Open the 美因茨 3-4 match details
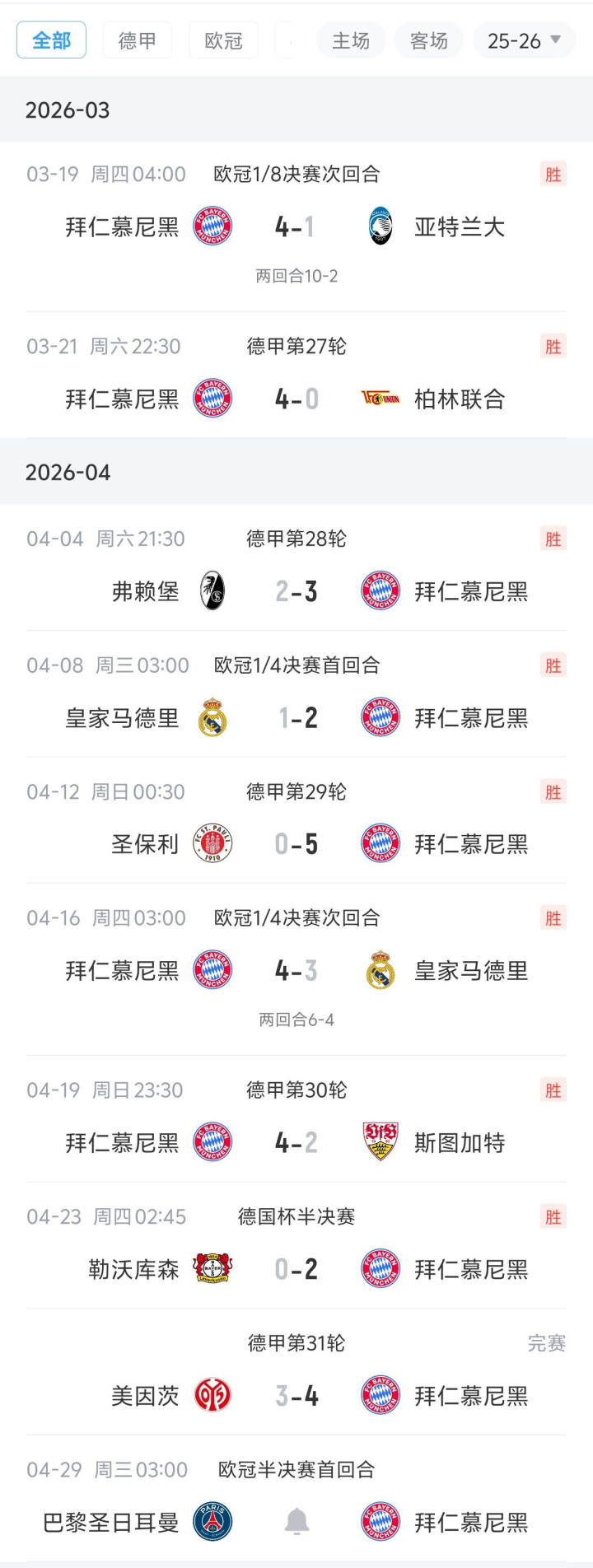593x1568 pixels. [296, 1396]
